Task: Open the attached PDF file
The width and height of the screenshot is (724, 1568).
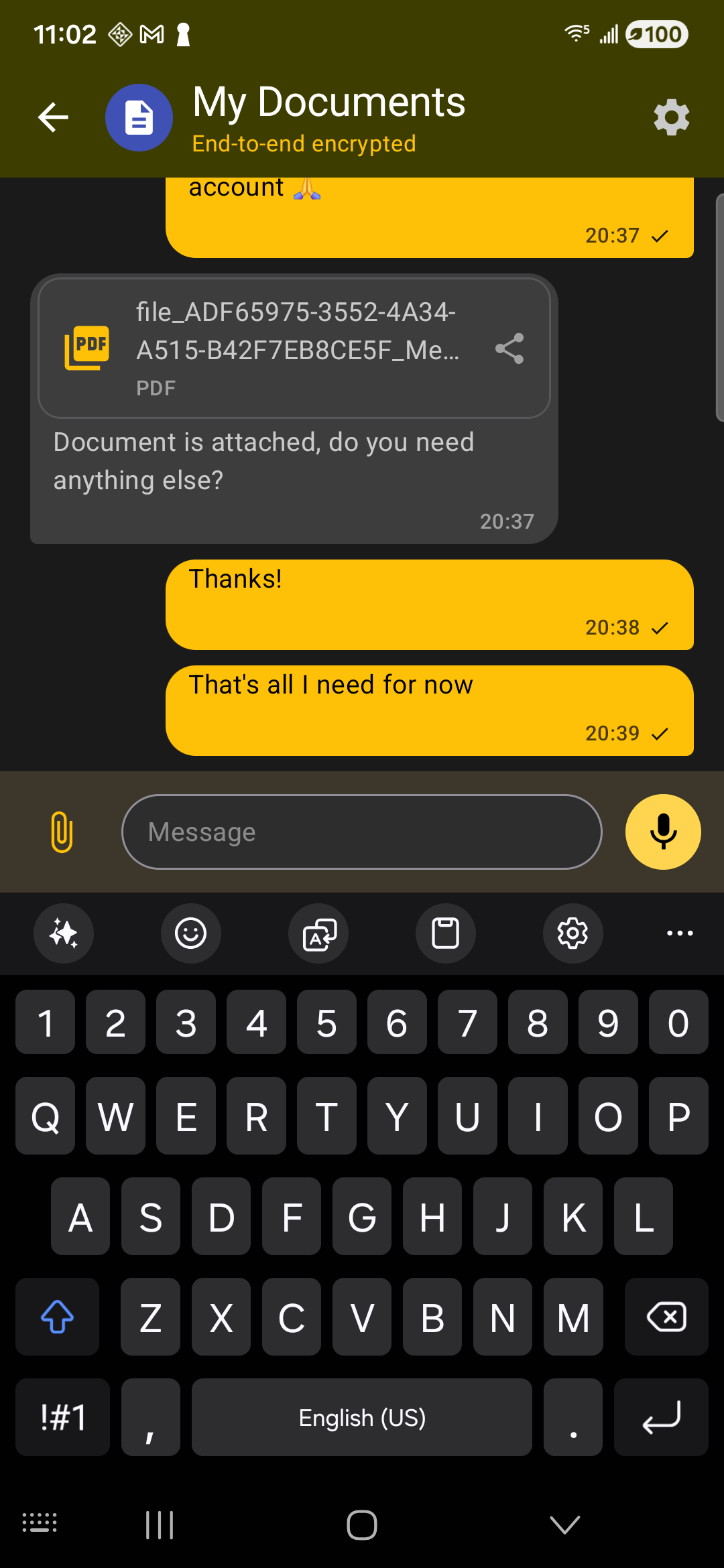Action: [x=268, y=348]
